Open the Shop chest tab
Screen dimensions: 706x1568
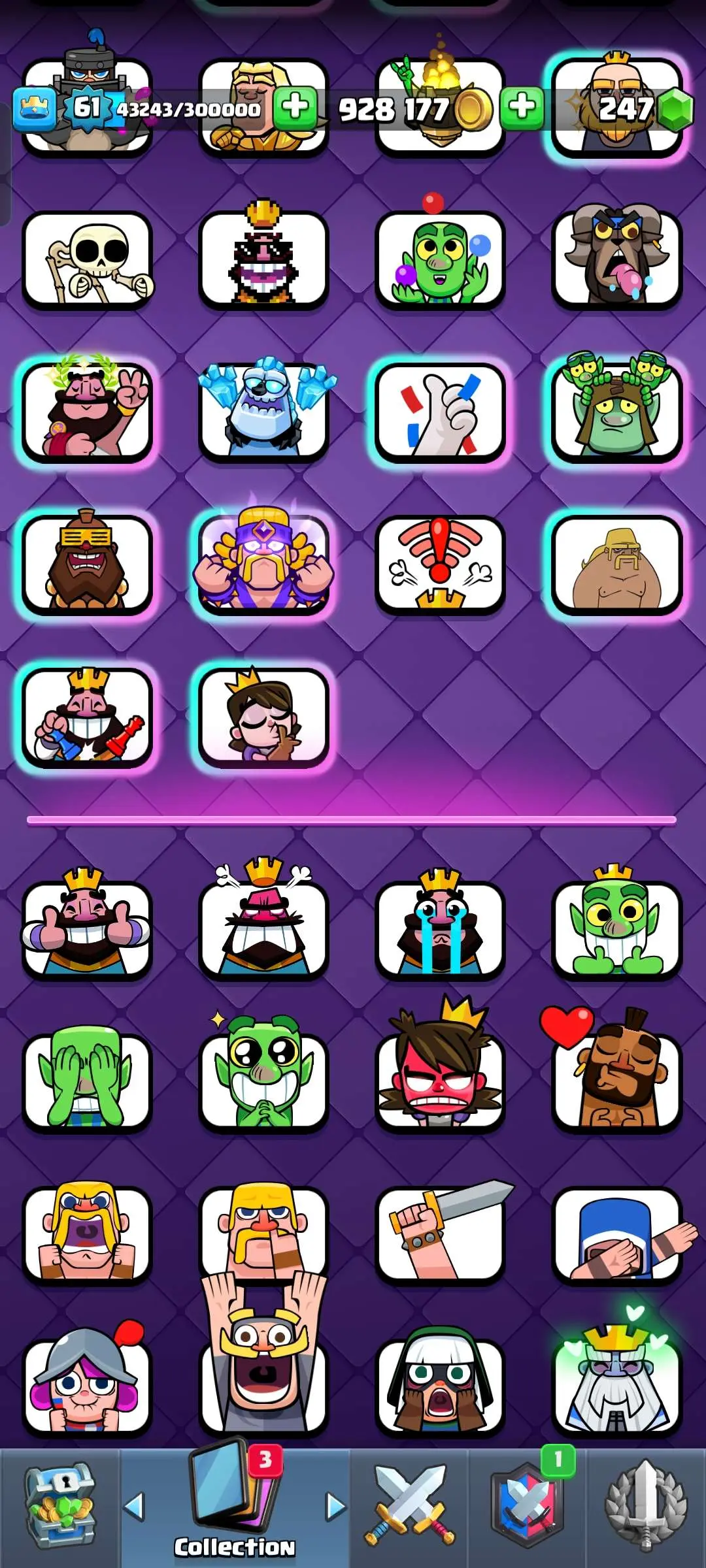(x=59, y=1507)
